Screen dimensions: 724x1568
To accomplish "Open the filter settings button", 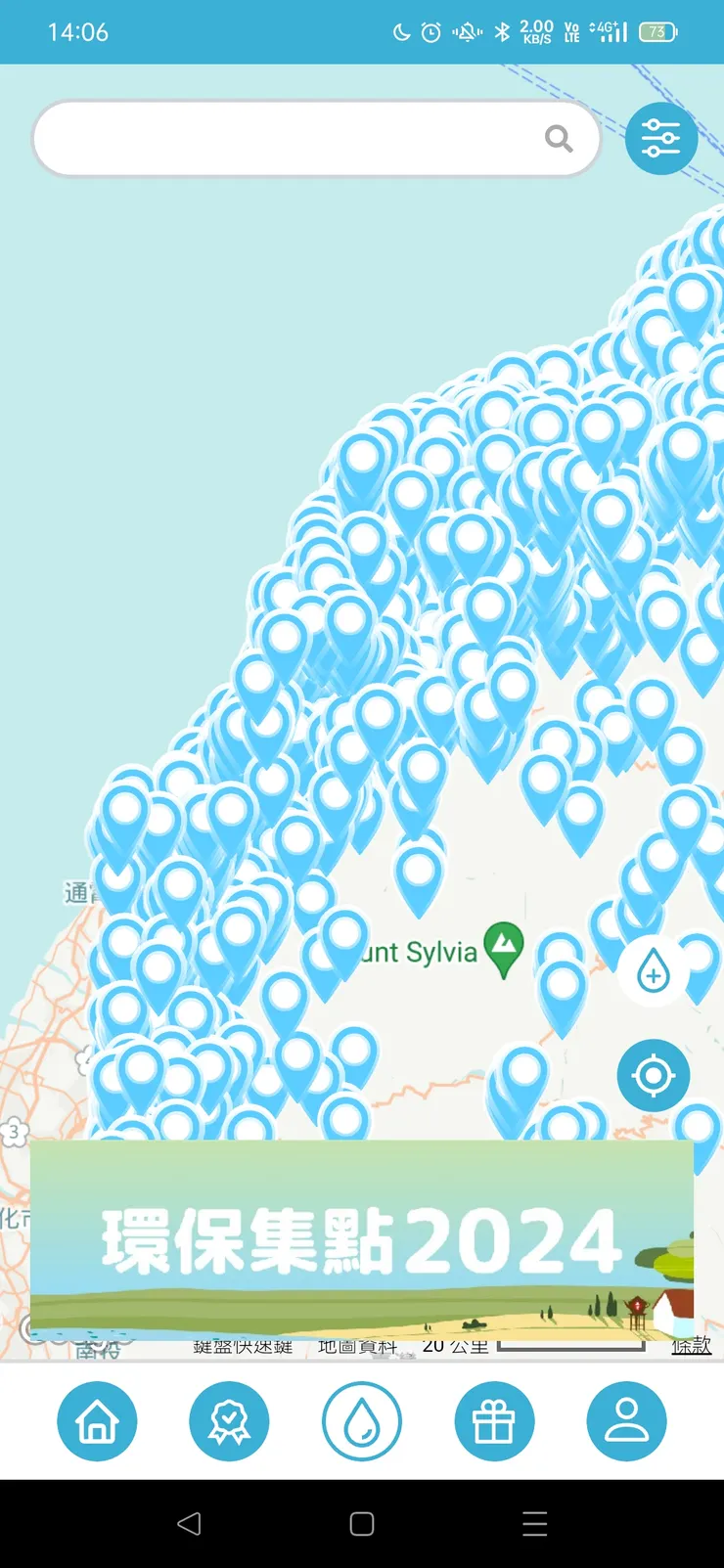I will [x=661, y=139].
